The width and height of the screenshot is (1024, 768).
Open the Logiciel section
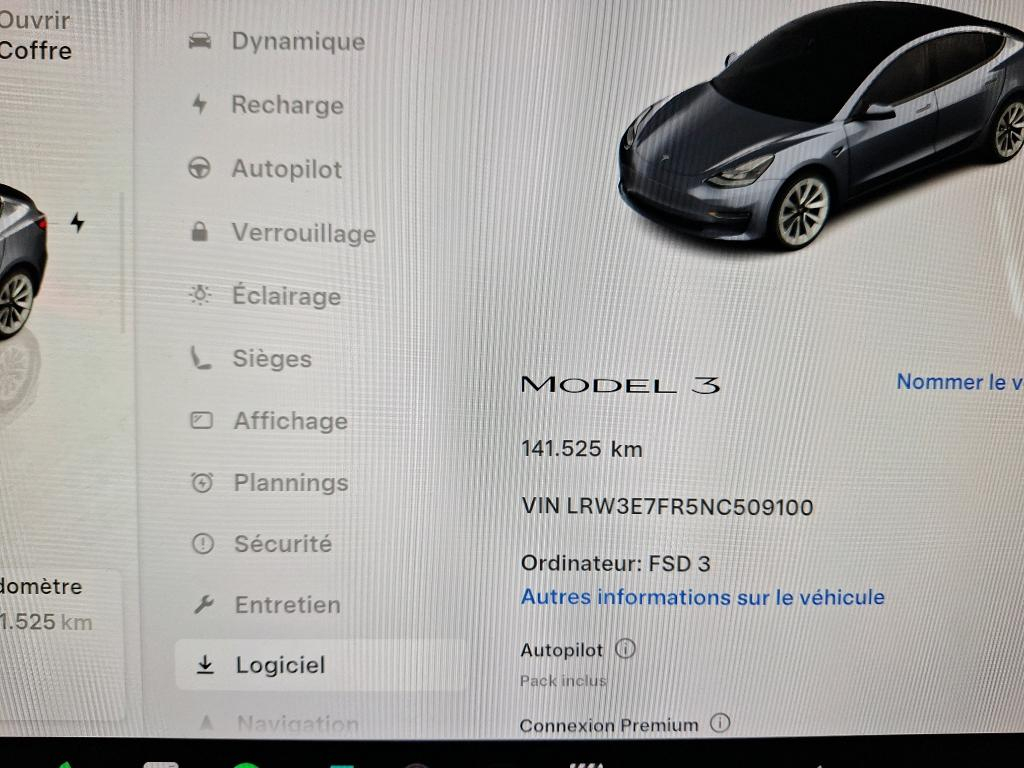pyautogui.click(x=279, y=665)
